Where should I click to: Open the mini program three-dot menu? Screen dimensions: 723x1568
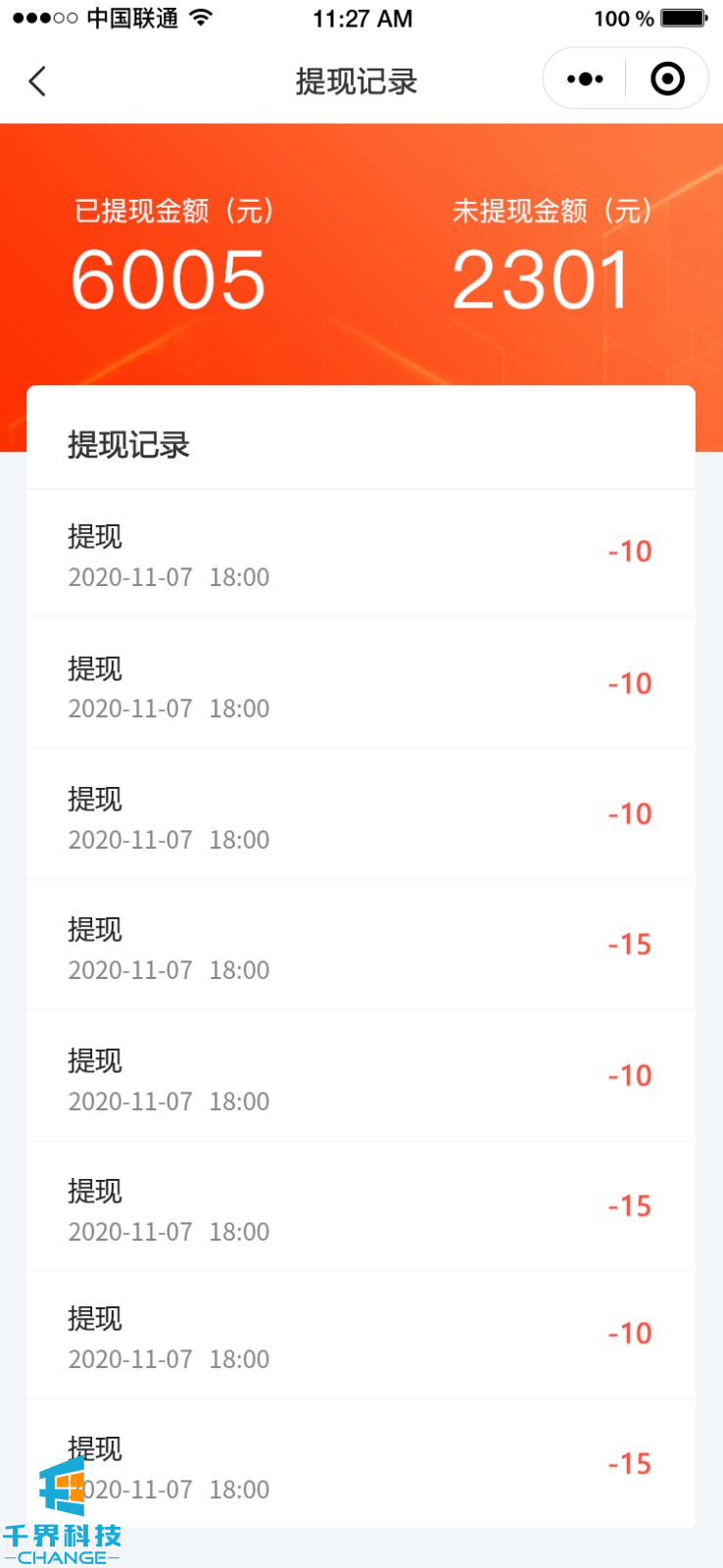tap(585, 79)
